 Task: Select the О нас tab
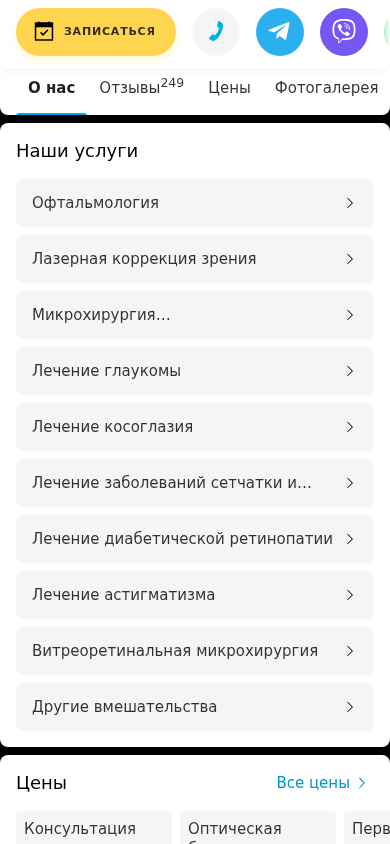pyautogui.click(x=52, y=87)
